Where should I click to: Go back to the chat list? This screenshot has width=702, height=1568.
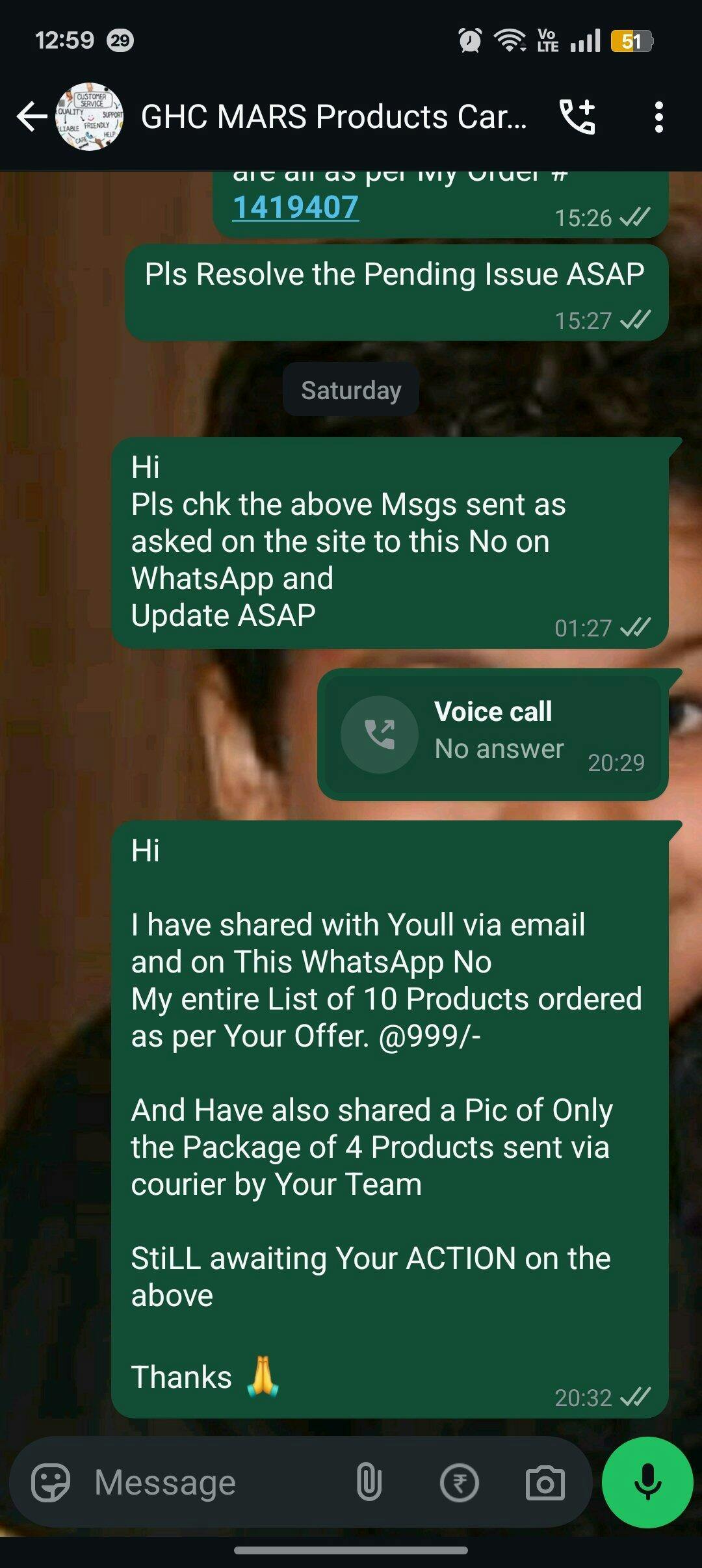coord(32,117)
